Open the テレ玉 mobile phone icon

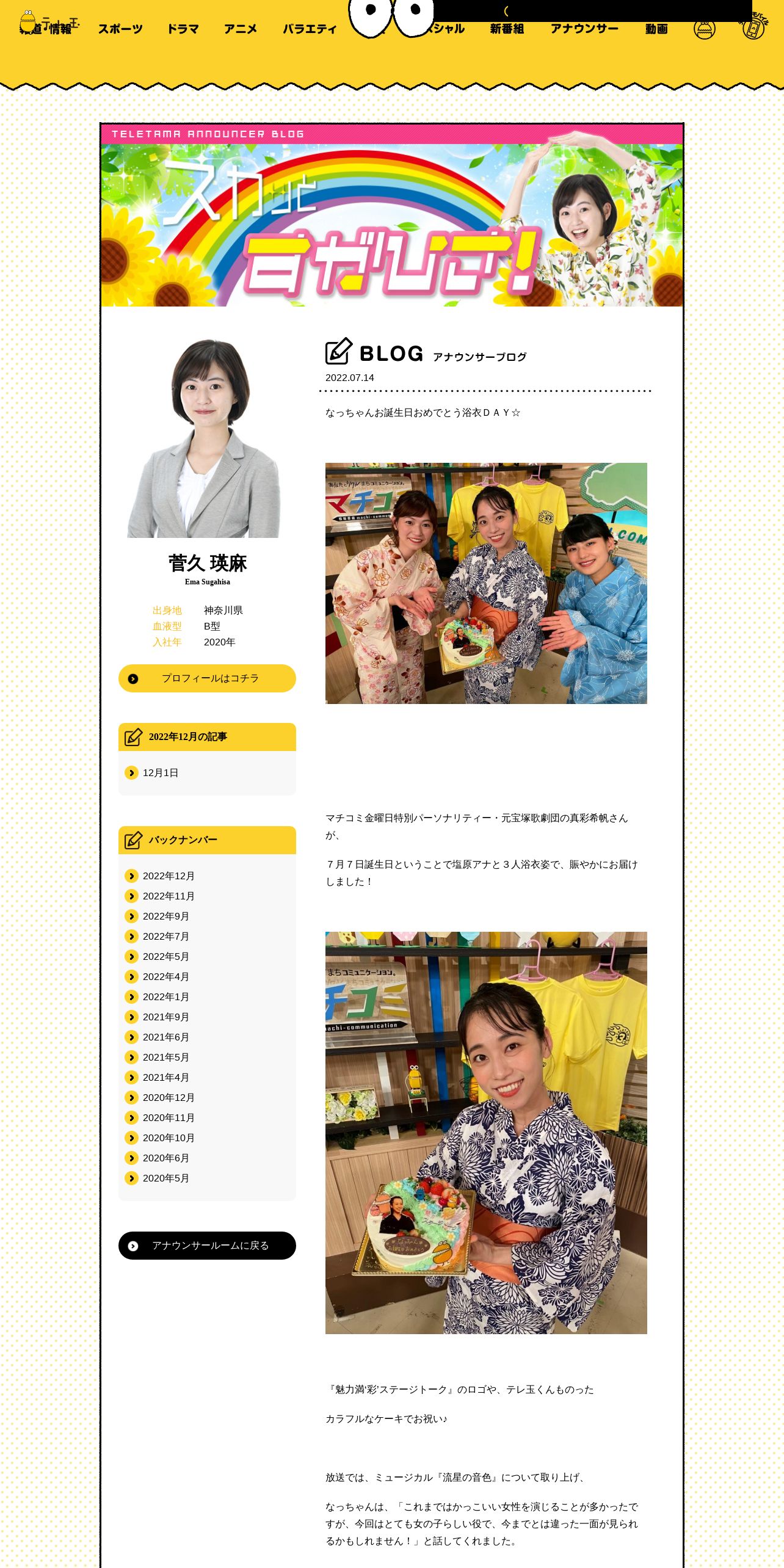click(753, 26)
